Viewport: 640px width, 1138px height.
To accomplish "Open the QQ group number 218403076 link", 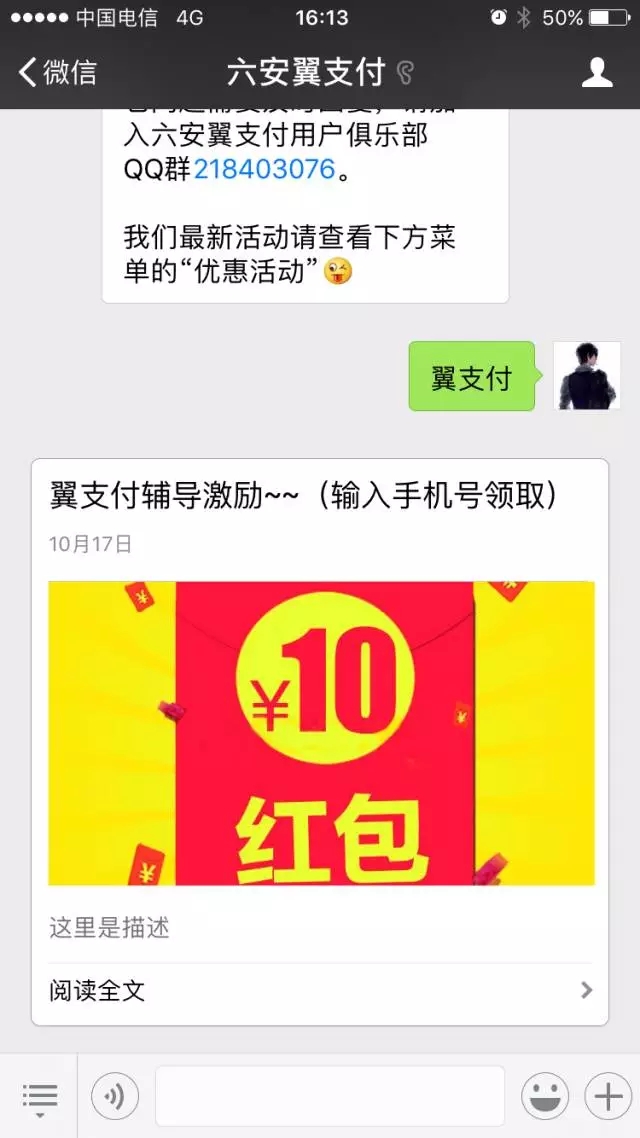I will [x=264, y=168].
